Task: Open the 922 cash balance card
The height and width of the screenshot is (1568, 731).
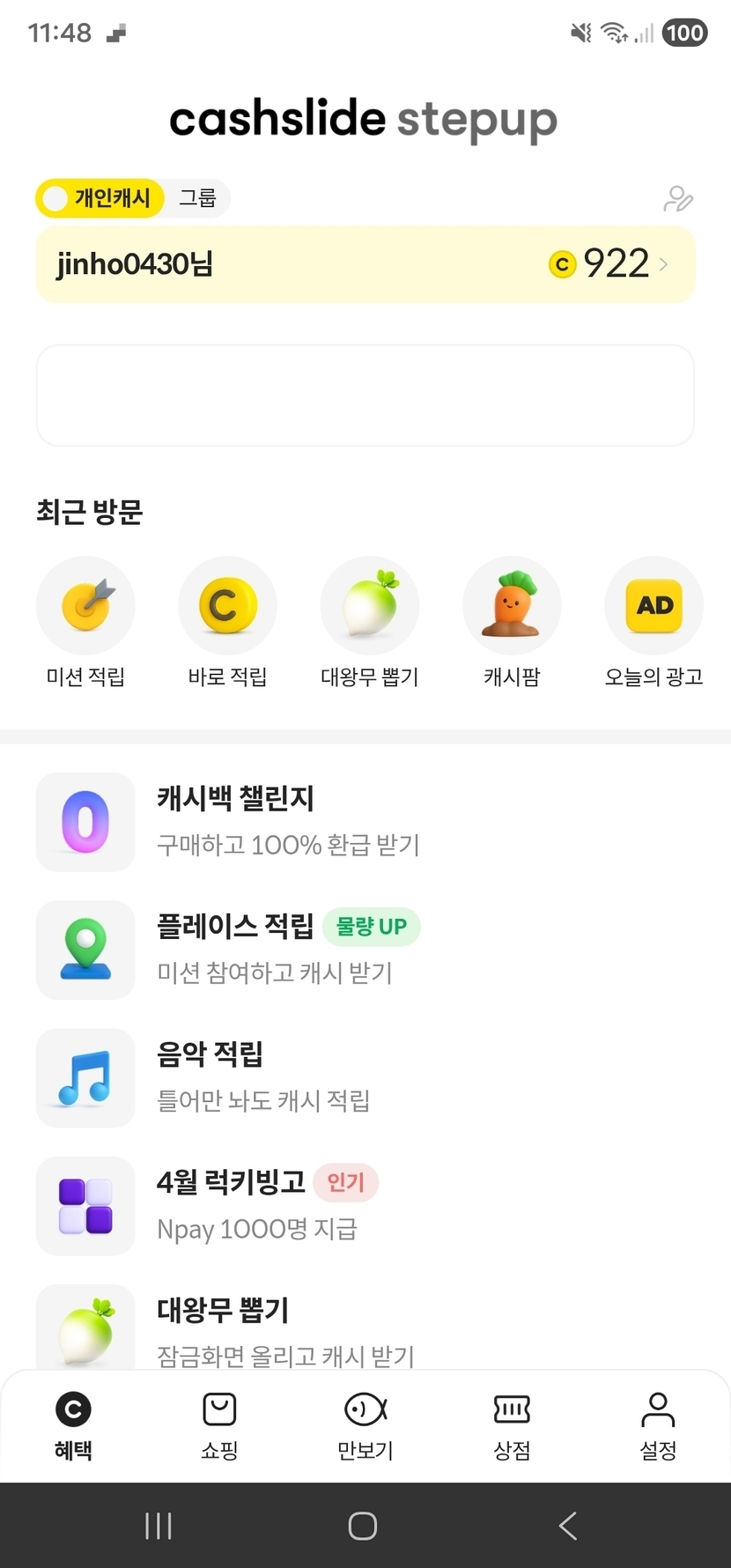Action: pyautogui.click(x=365, y=264)
